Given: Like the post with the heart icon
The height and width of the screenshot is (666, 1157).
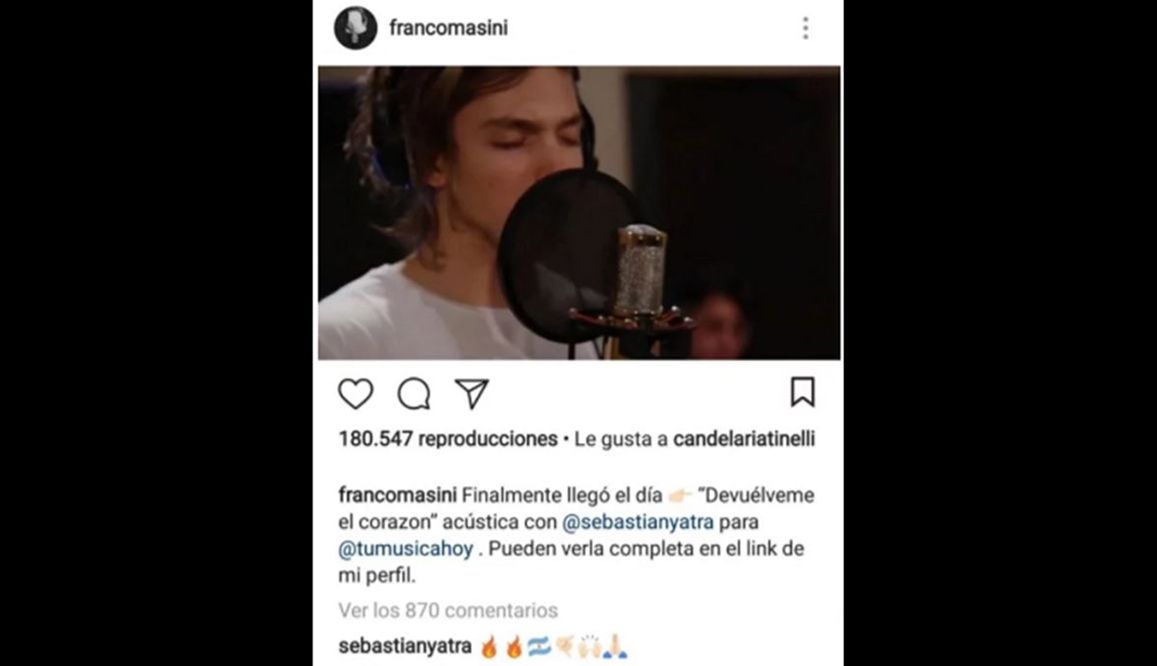Looking at the screenshot, I should pyautogui.click(x=355, y=394).
